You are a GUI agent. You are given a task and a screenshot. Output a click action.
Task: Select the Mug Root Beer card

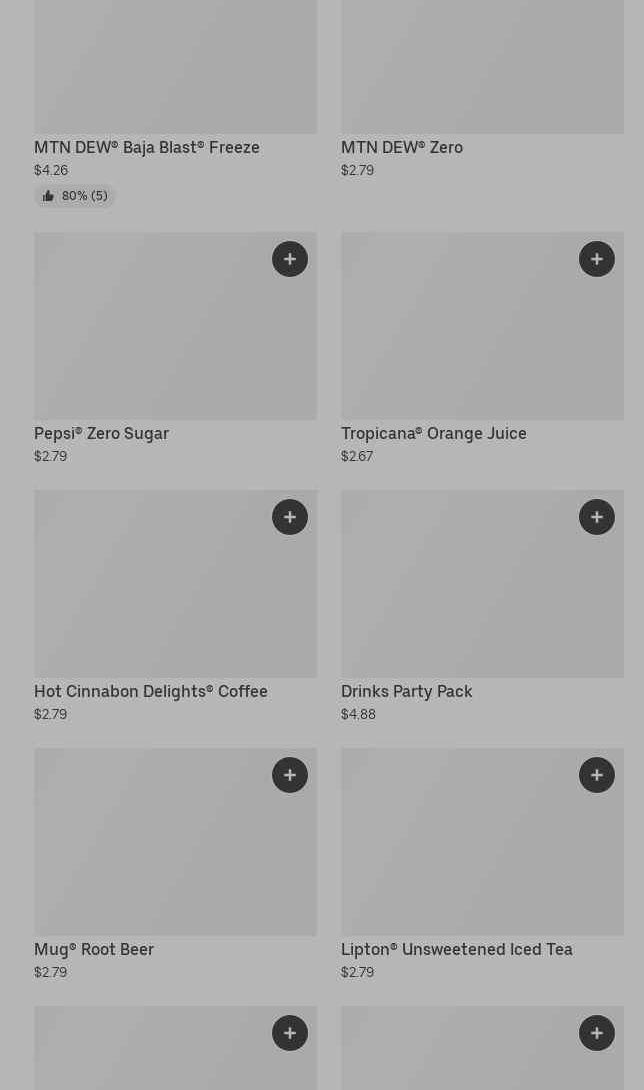point(175,864)
